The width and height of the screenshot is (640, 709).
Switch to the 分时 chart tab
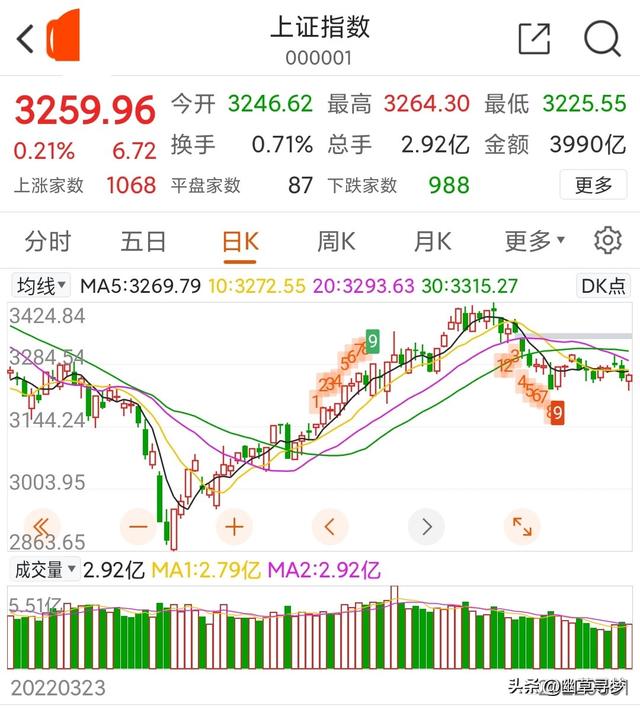click(48, 241)
